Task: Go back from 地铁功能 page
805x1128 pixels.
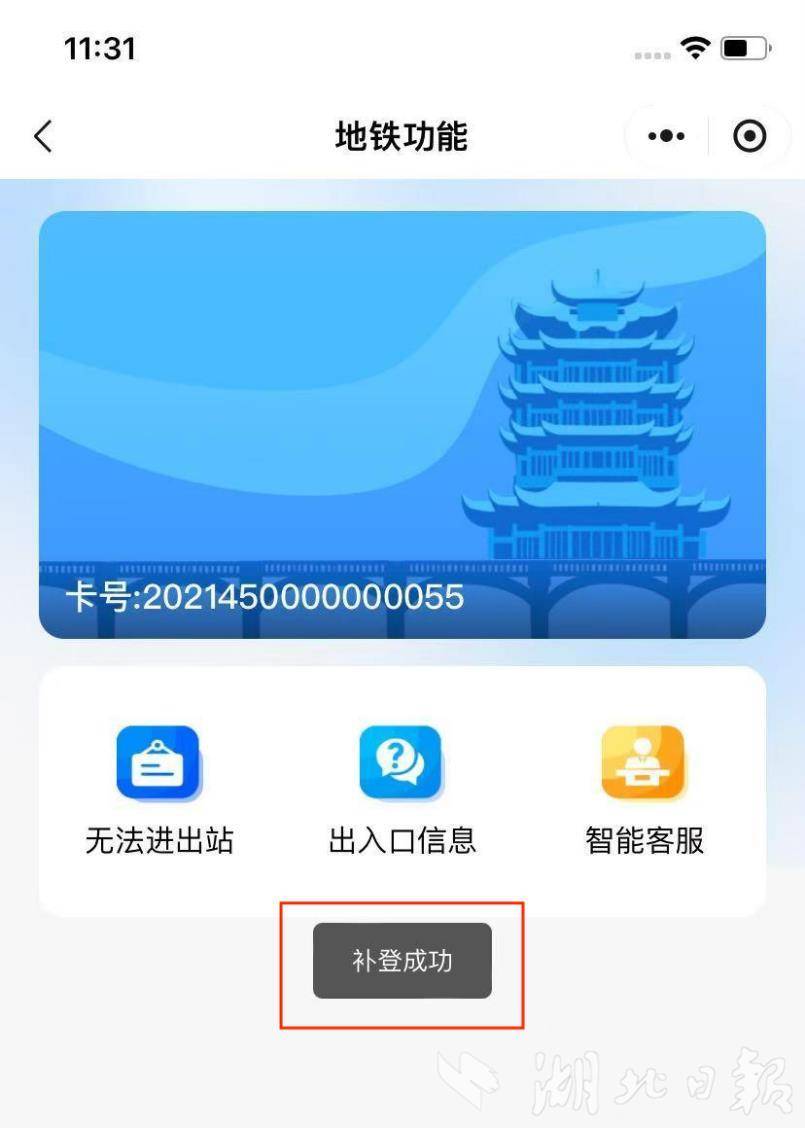Action: 43,136
